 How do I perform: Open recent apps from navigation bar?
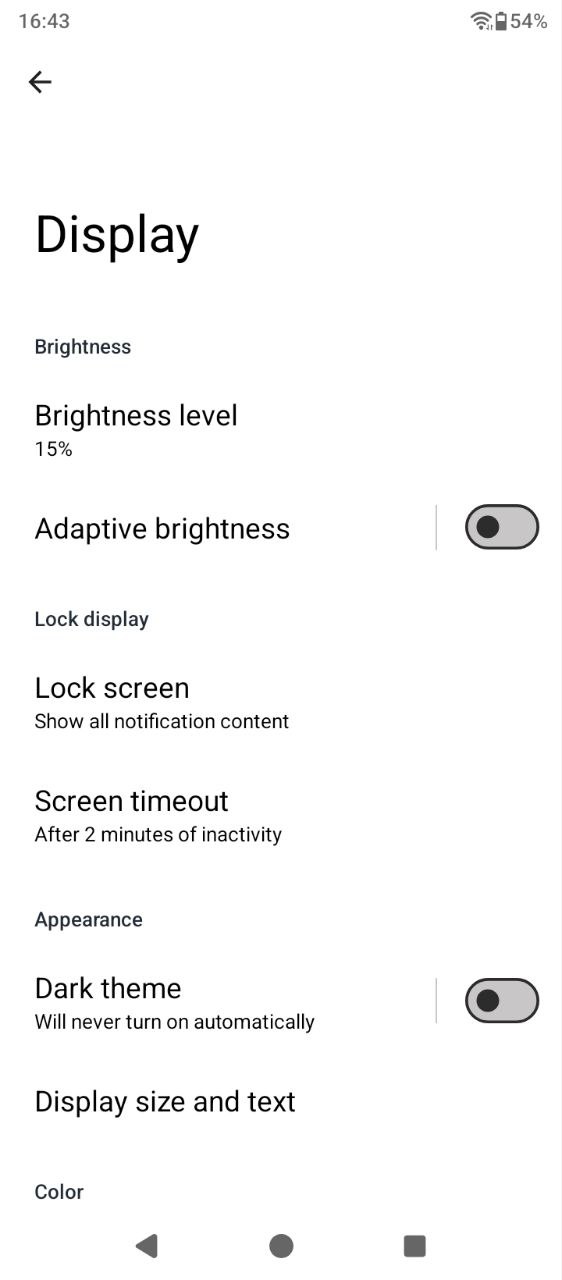point(414,1245)
